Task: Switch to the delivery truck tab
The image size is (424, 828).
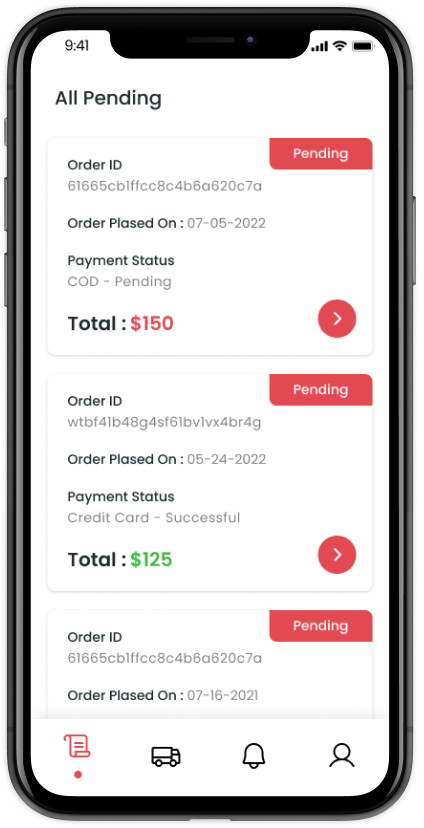Action: (166, 756)
